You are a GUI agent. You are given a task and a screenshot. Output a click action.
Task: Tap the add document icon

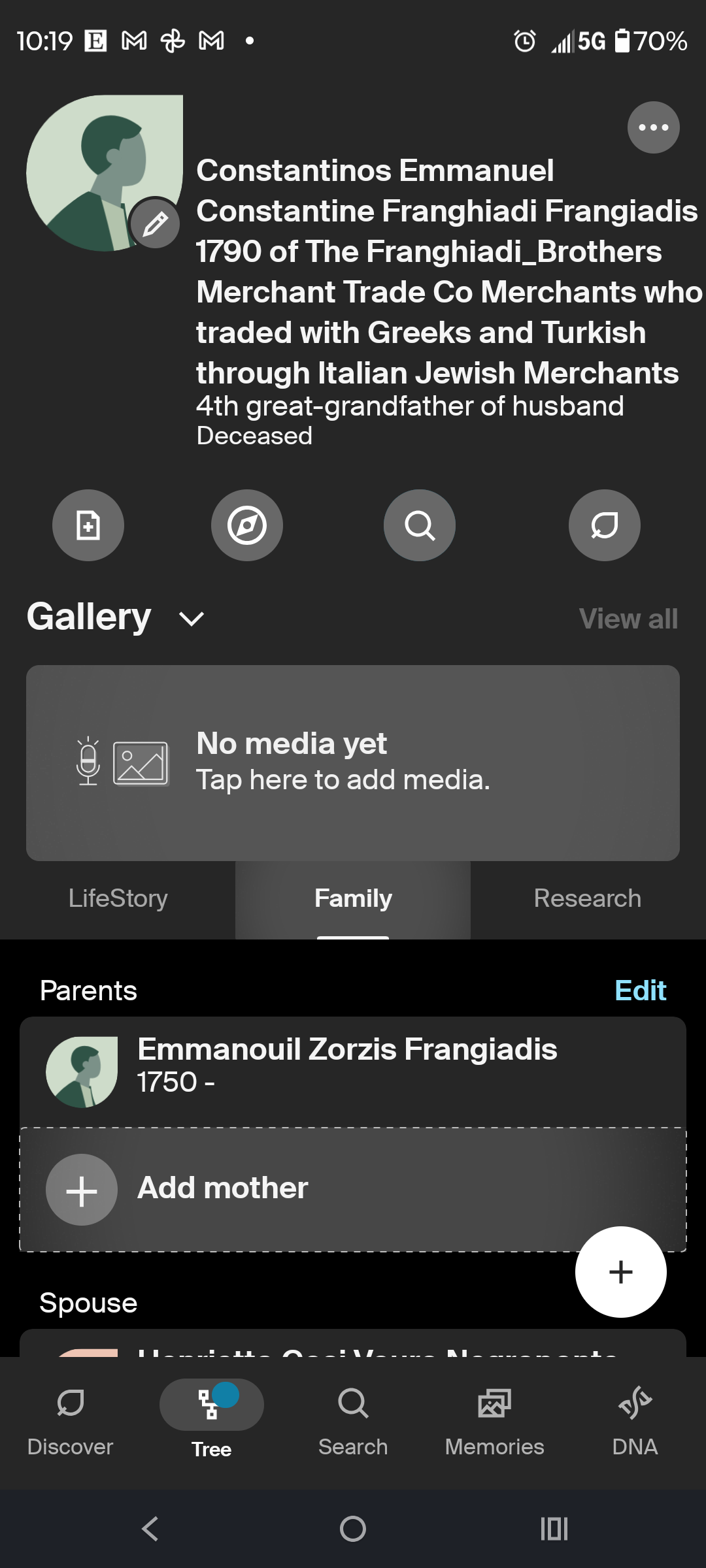tap(88, 525)
